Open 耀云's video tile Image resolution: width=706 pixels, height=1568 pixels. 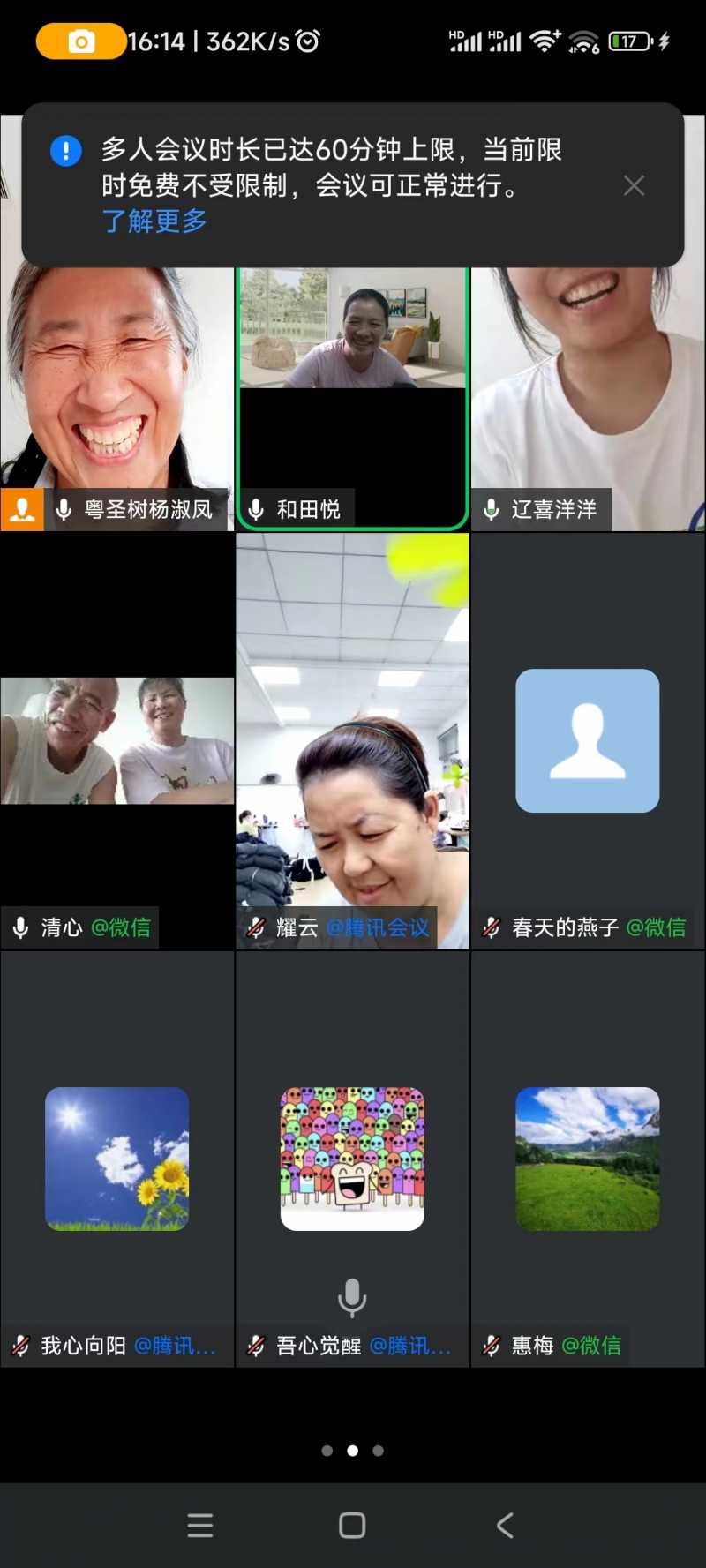352,741
